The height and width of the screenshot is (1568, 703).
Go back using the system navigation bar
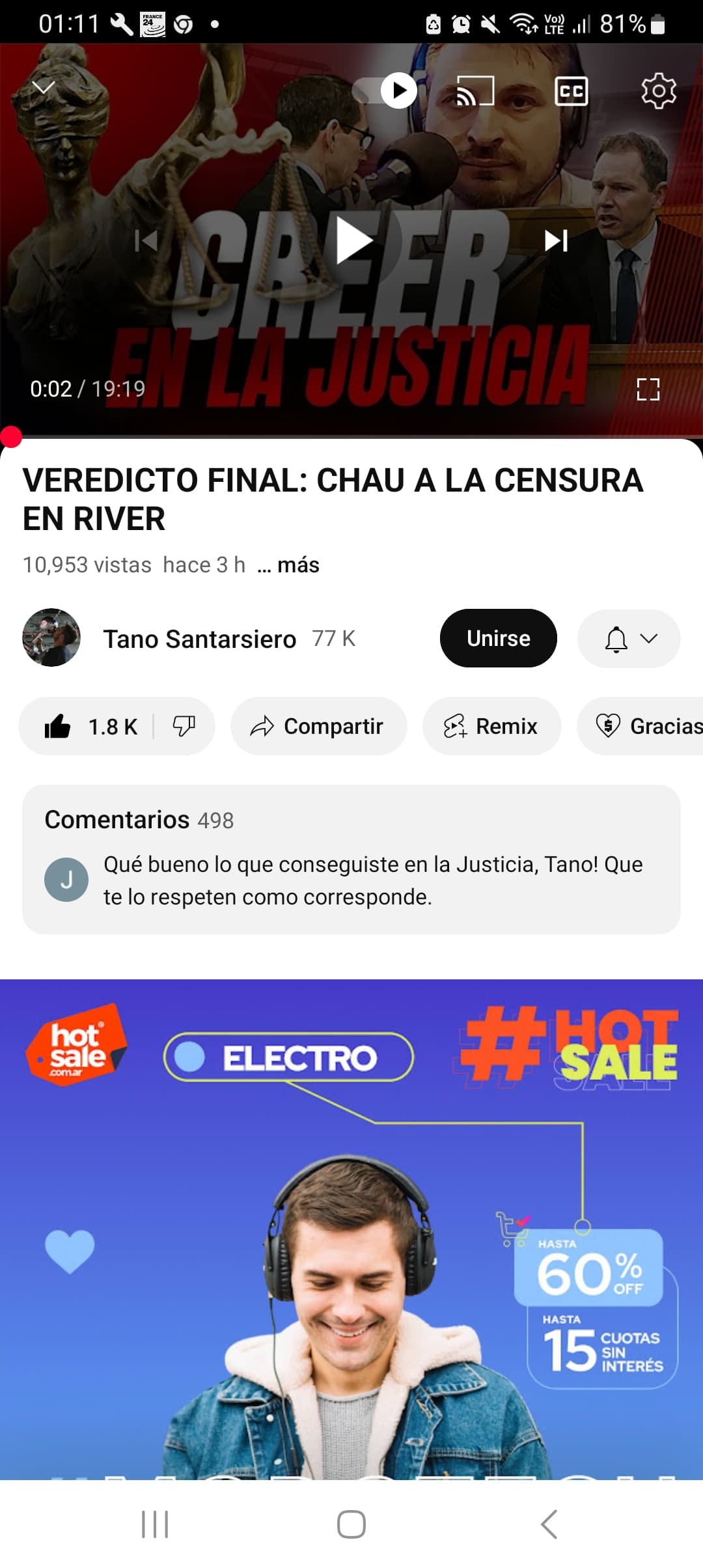click(x=549, y=1524)
